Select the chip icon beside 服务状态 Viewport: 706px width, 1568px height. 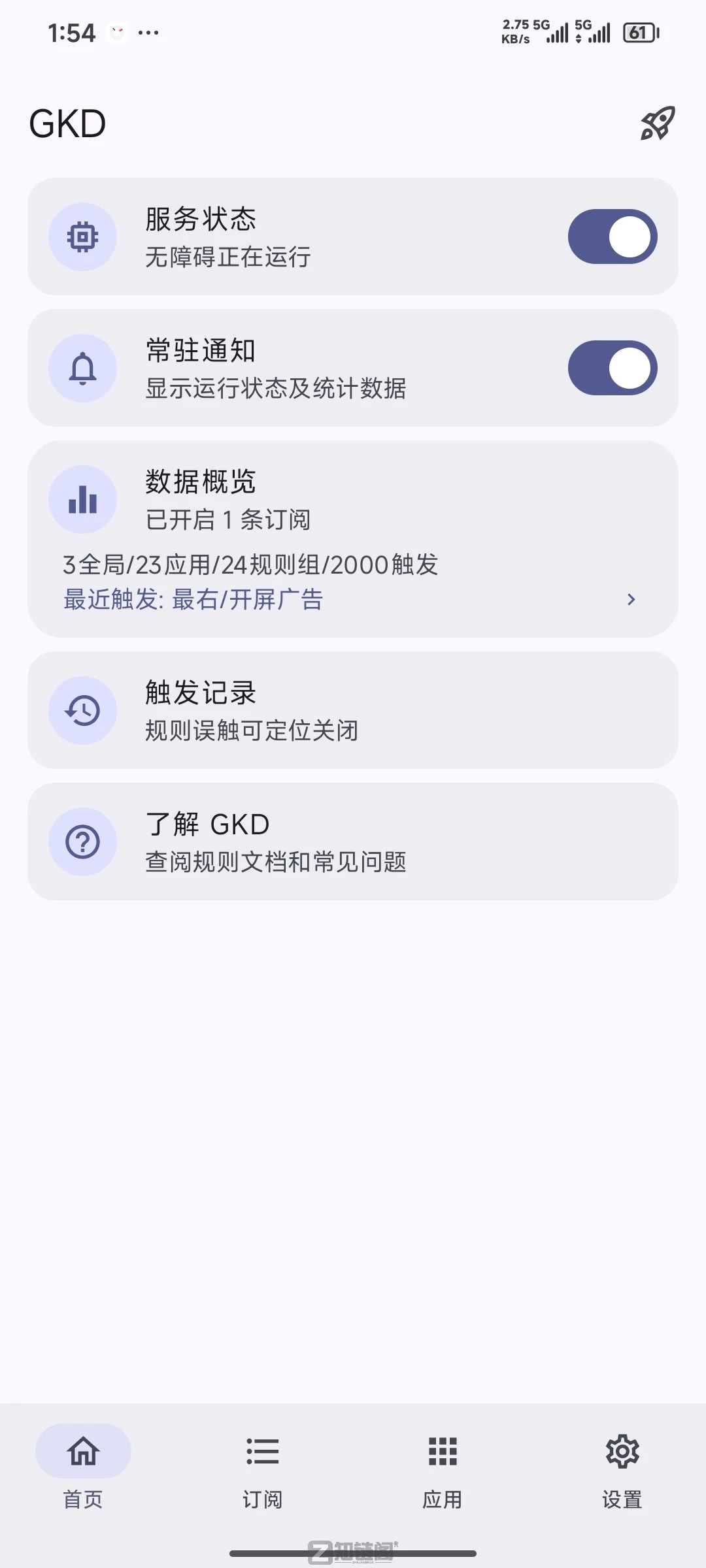[x=82, y=237]
